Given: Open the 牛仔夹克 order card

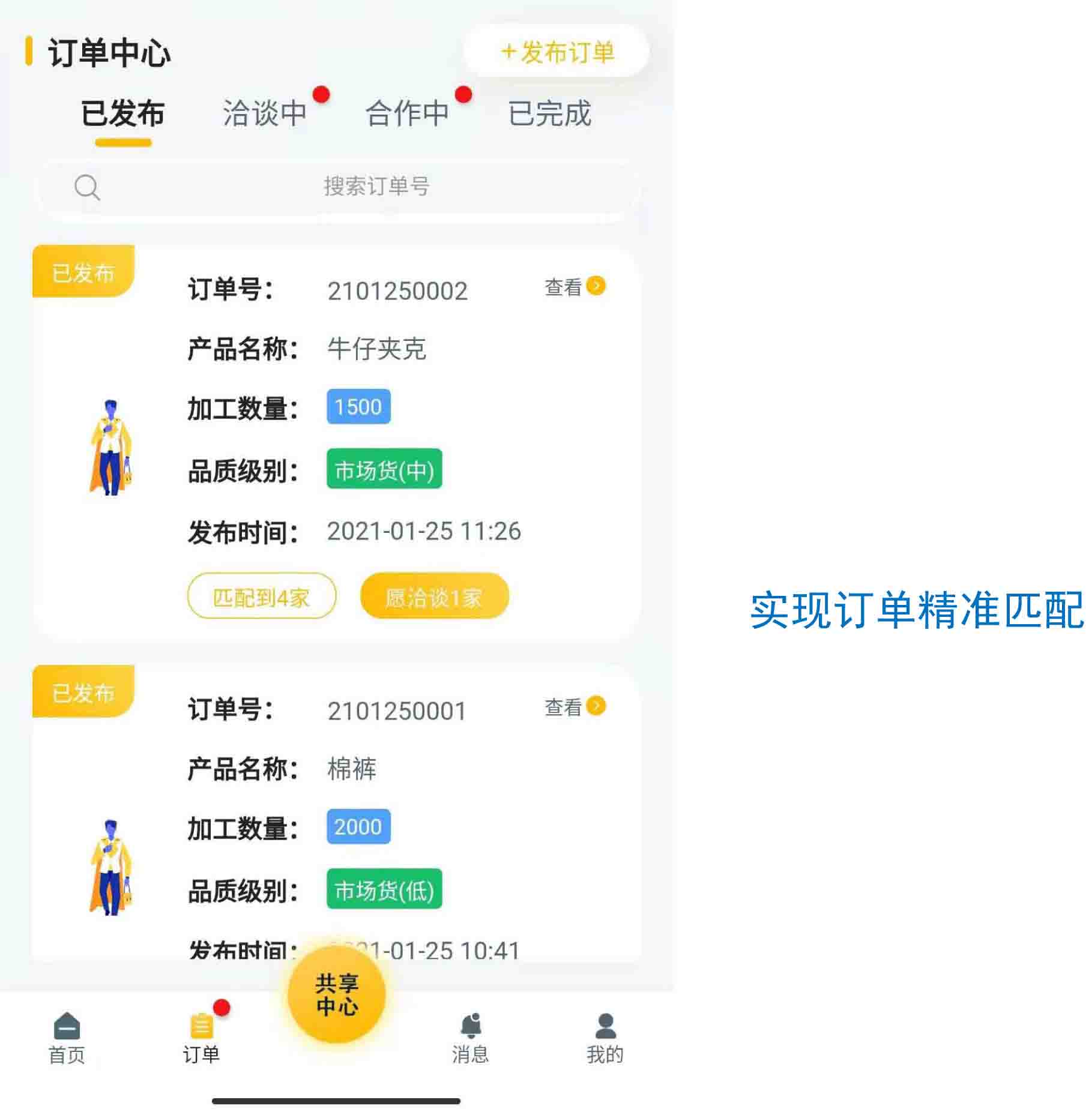Looking at the screenshot, I should point(376,349).
